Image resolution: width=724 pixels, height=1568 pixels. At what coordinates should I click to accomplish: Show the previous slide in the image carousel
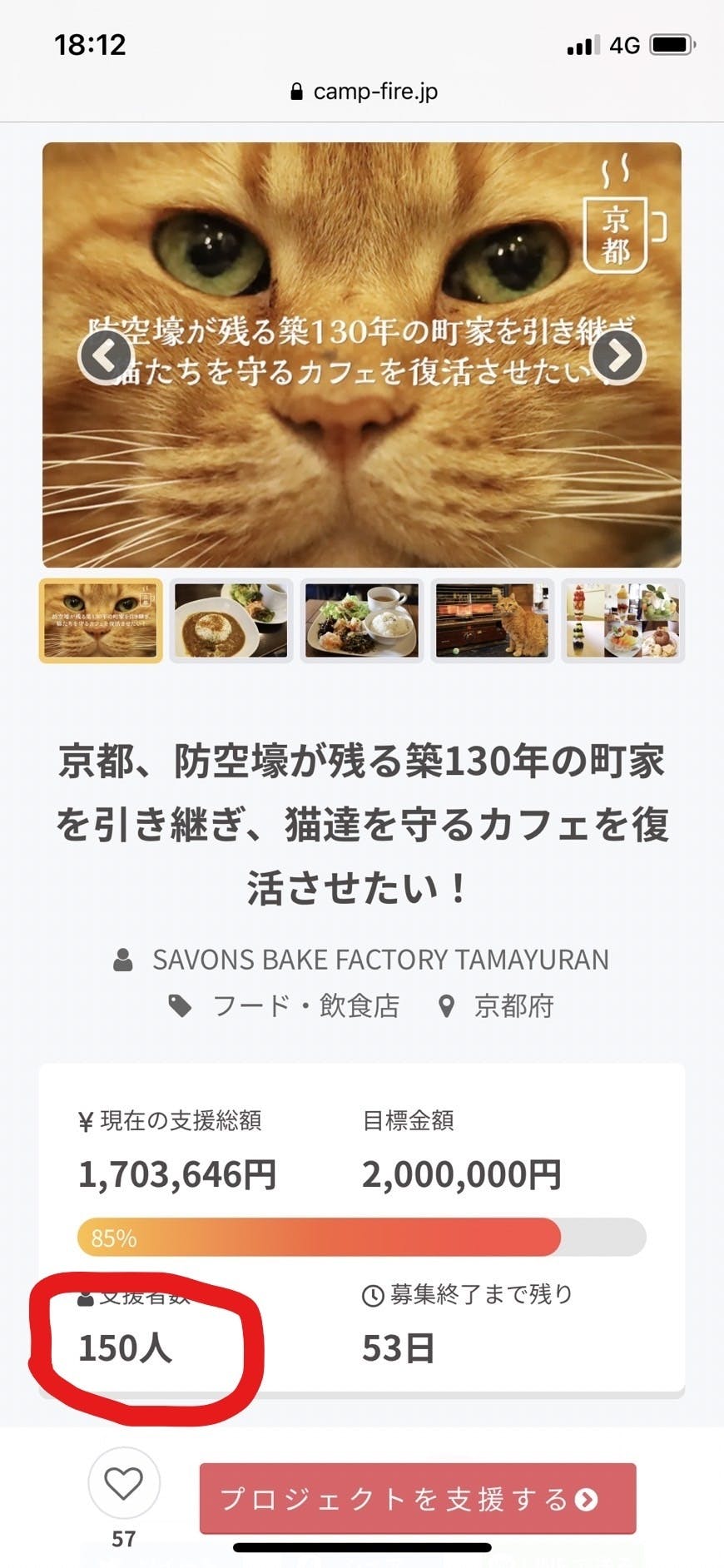point(105,356)
